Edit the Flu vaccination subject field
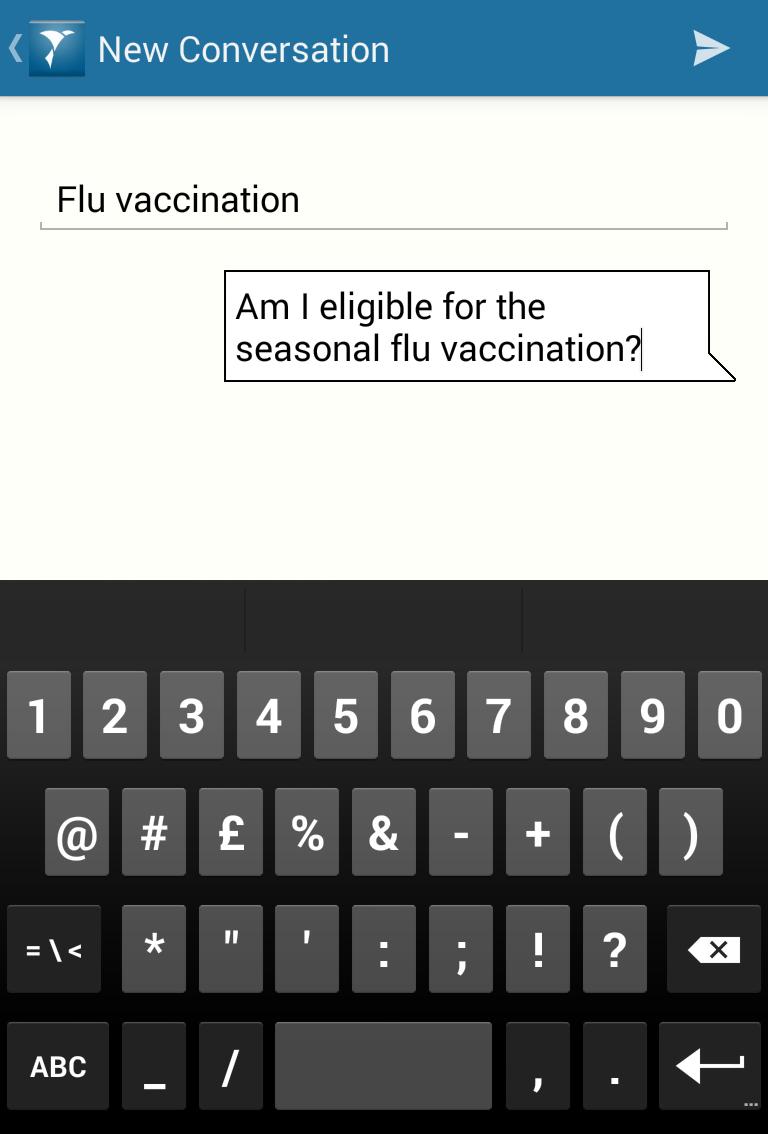Screen dimensions: 768x1134 pyautogui.click(x=383, y=200)
